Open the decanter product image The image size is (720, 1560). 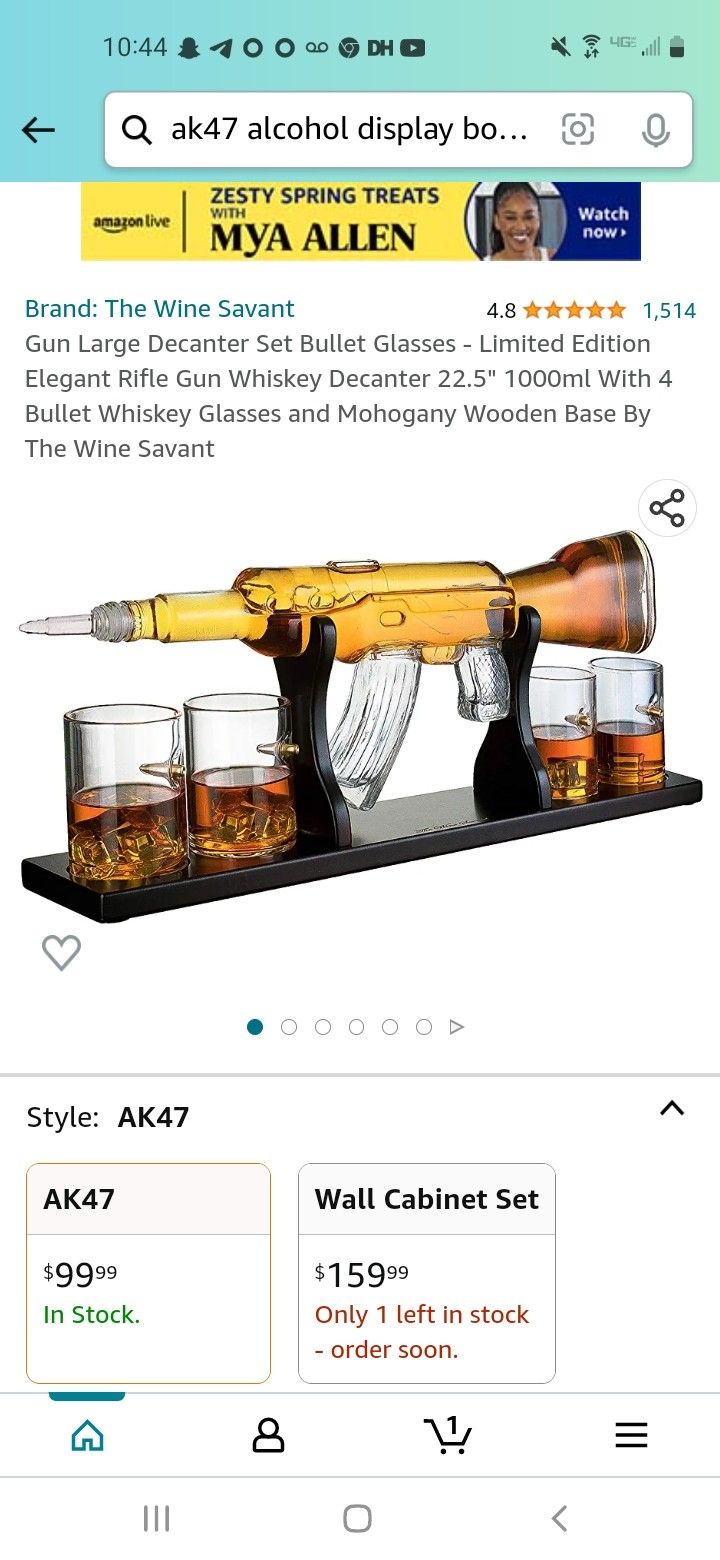click(360, 720)
